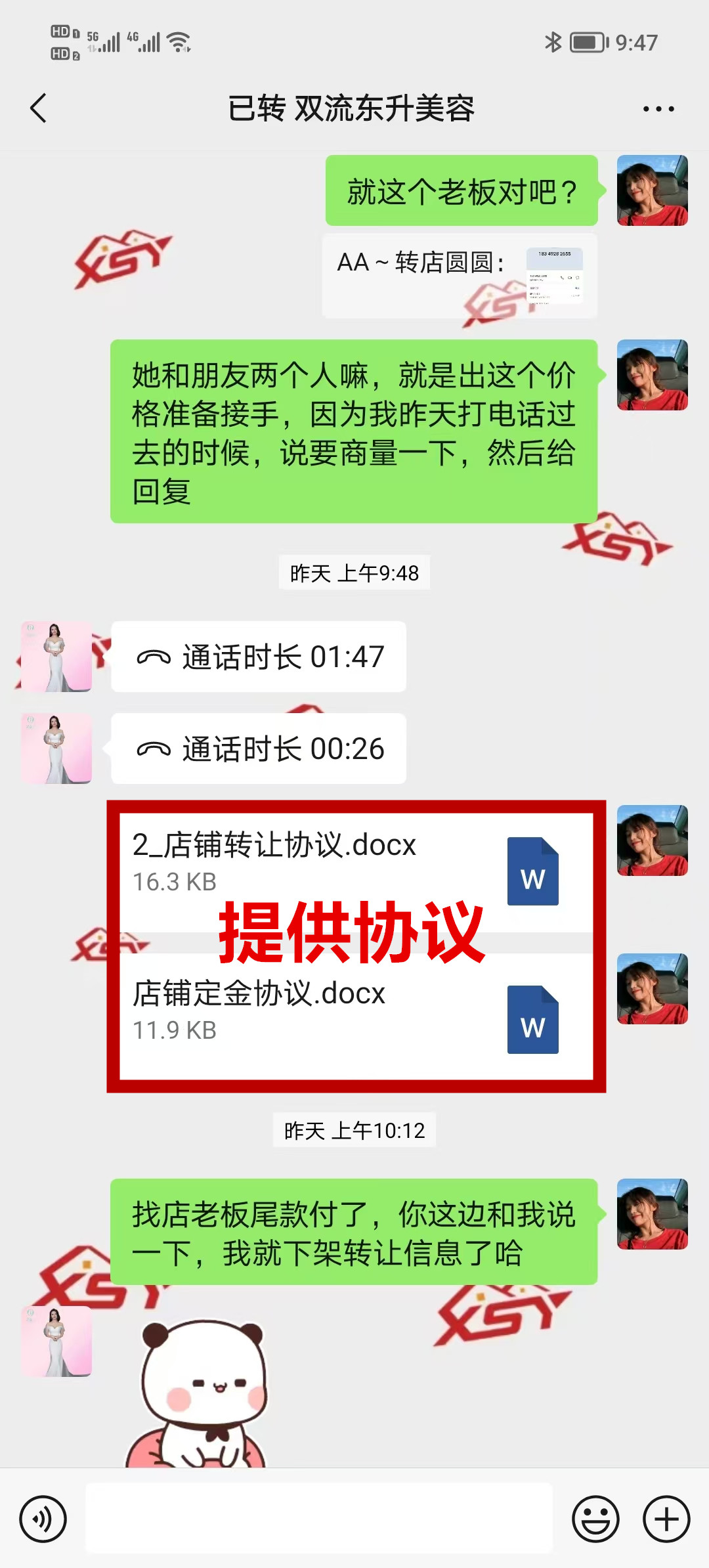Open the emoji picker
The image size is (709, 1568).
point(595,1519)
